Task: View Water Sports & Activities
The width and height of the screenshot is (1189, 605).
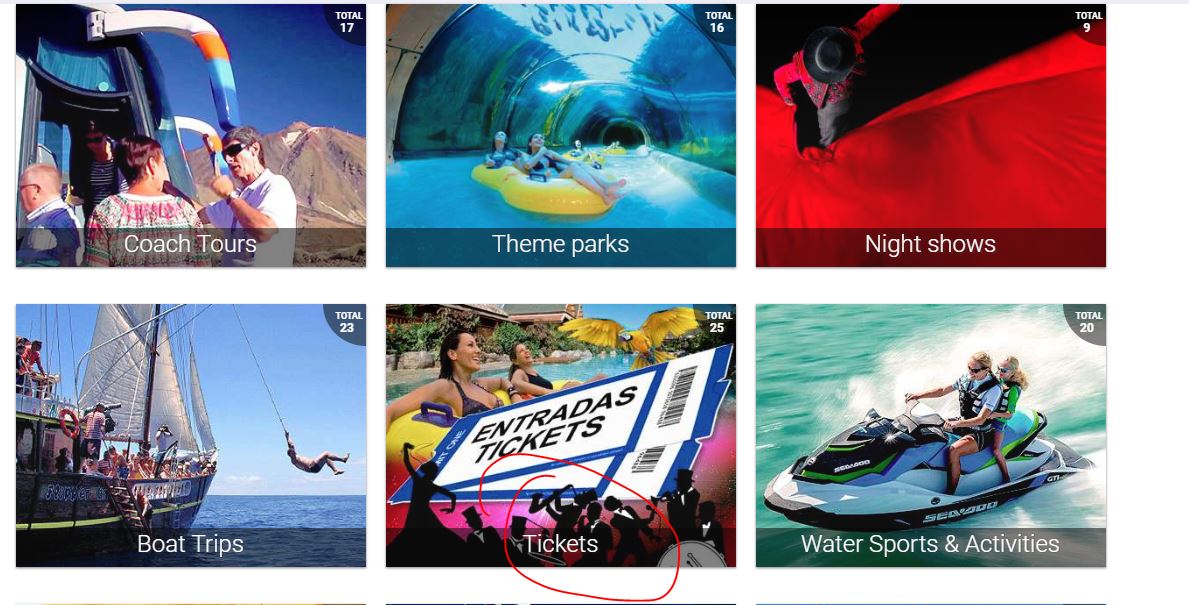Action: [930, 435]
